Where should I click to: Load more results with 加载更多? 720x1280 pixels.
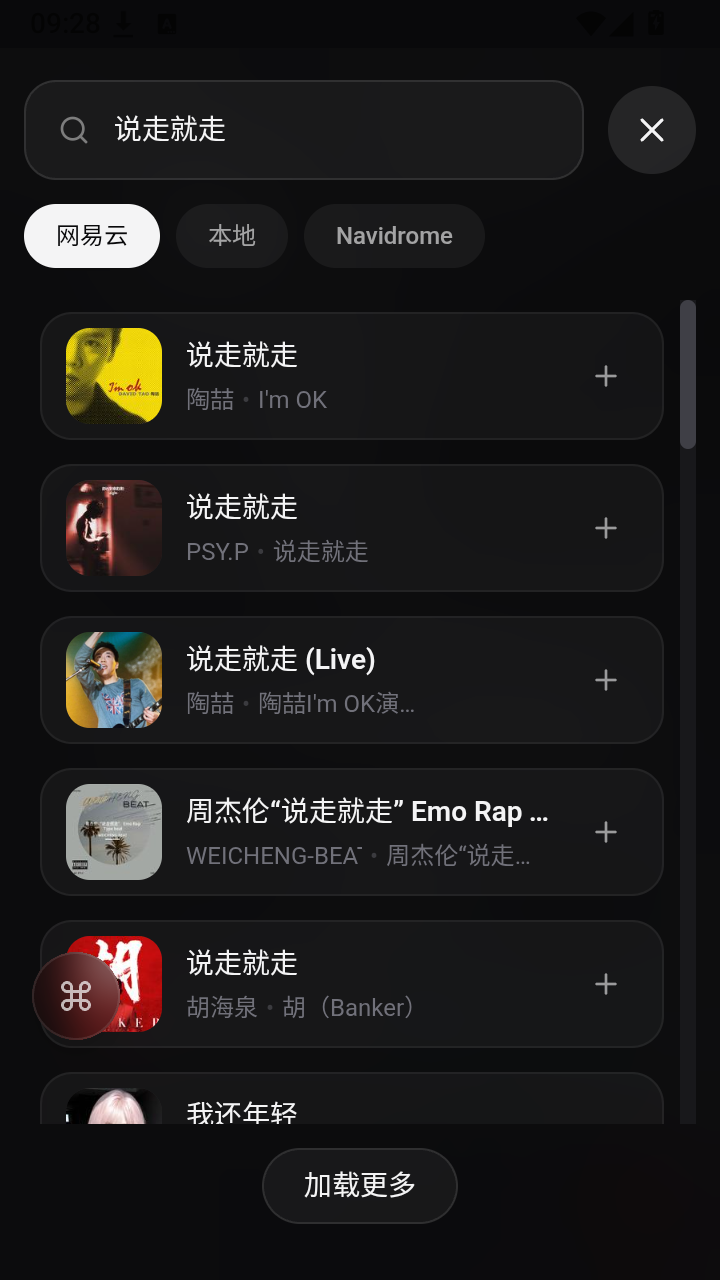tap(360, 1186)
